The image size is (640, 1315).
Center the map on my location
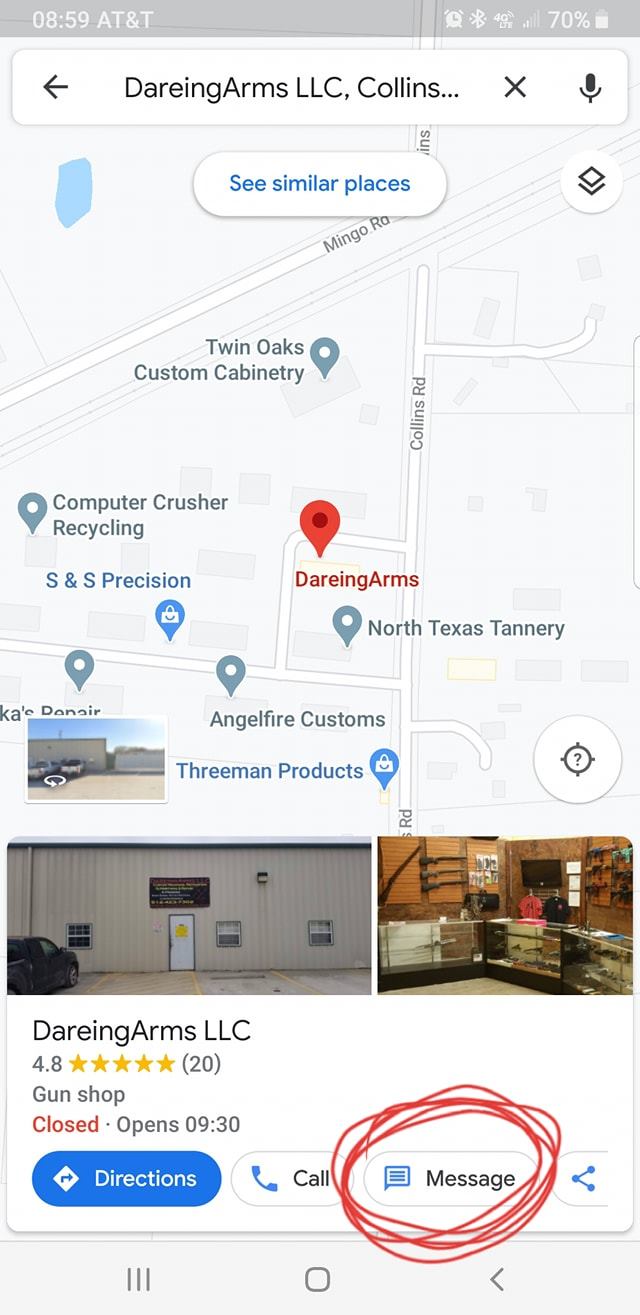pos(577,760)
